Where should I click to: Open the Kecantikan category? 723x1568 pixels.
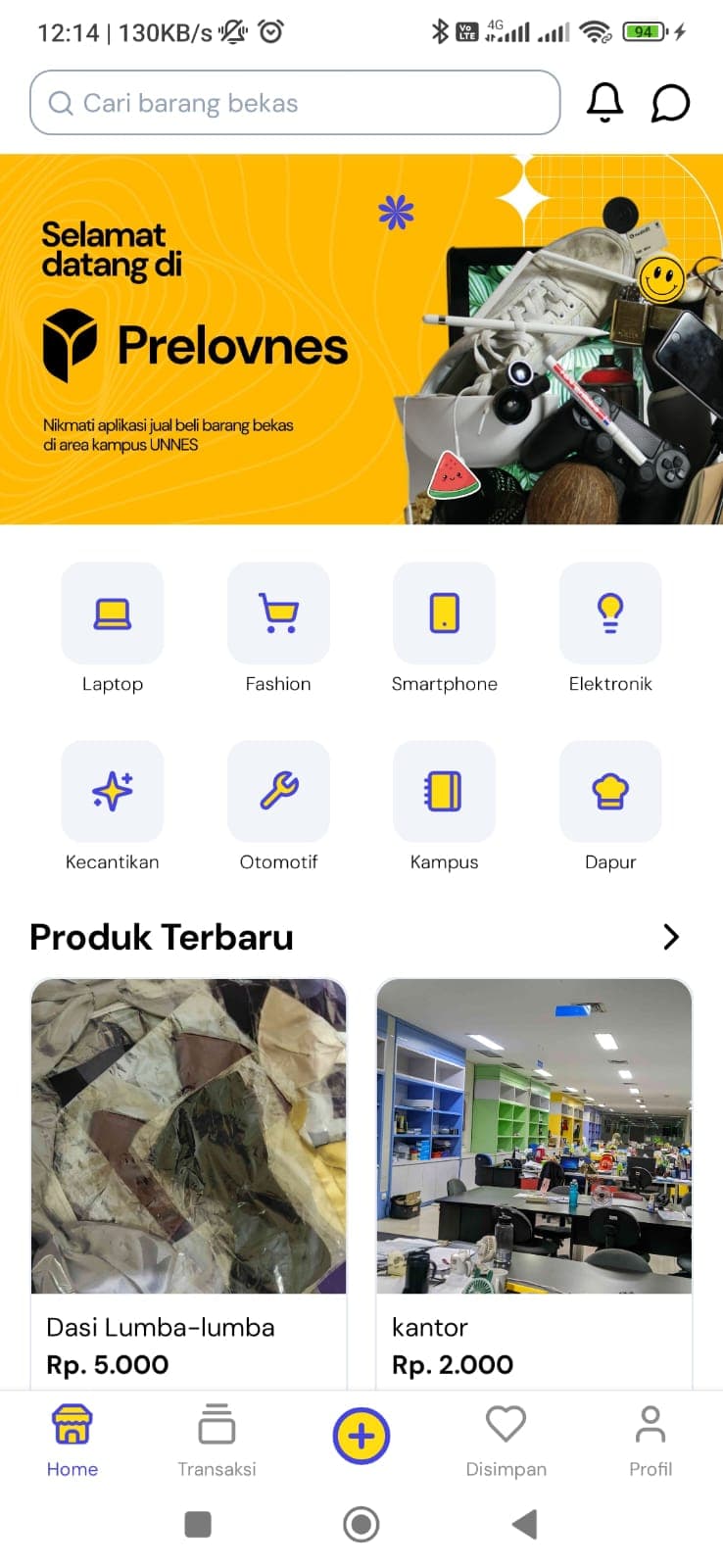pyautogui.click(x=113, y=792)
